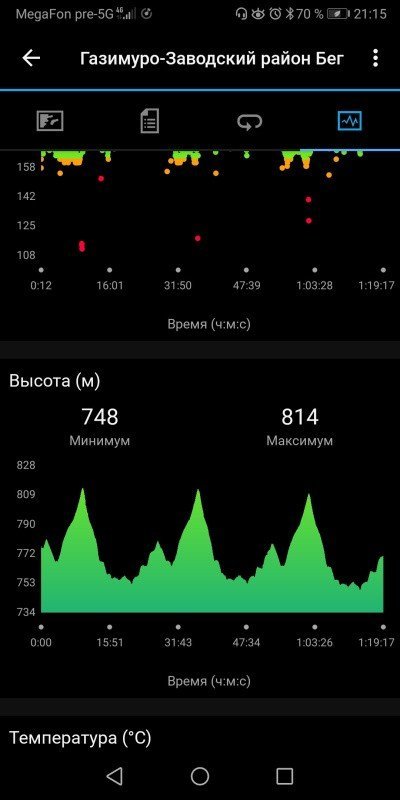Tap the system back navigation button
The image size is (400, 800).
click(114, 776)
